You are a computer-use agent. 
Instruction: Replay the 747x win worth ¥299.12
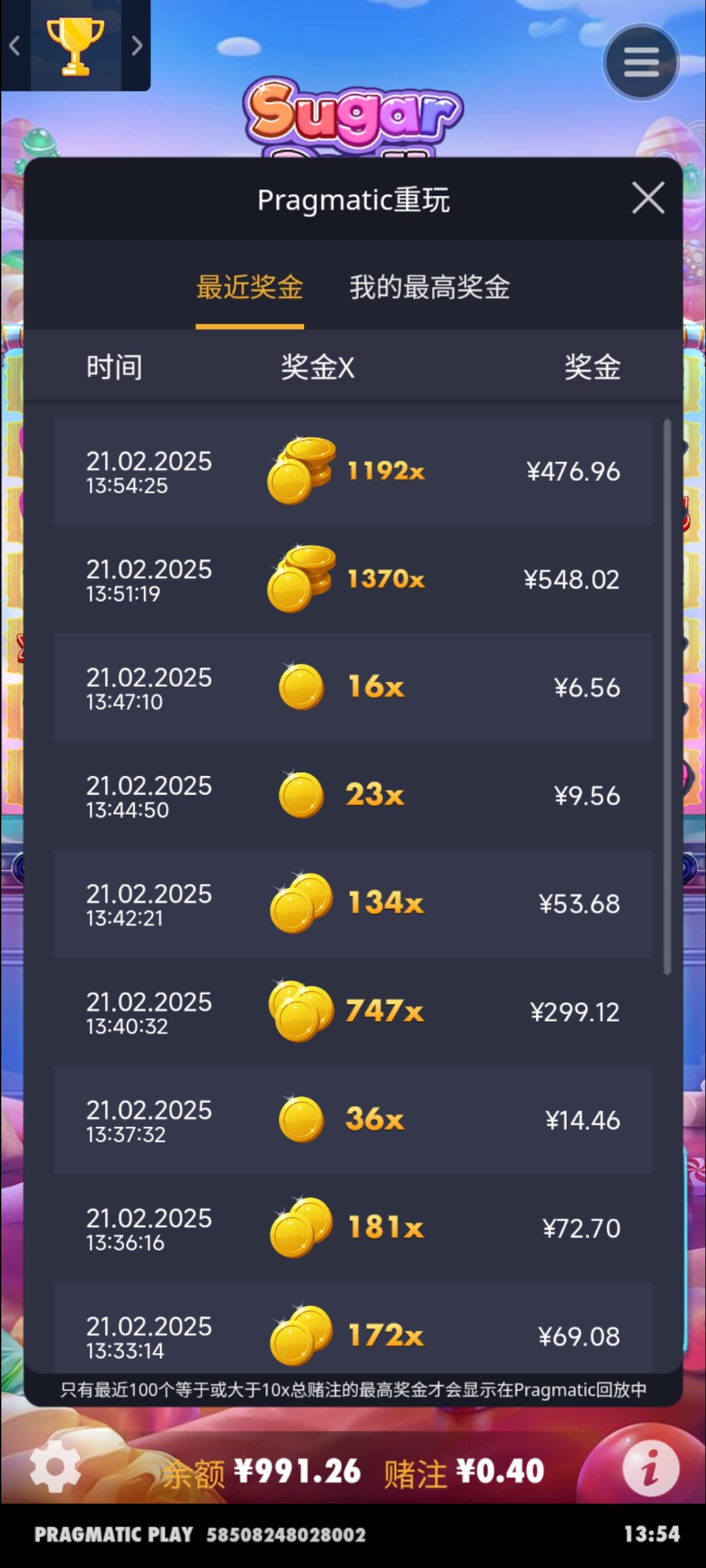click(353, 1011)
